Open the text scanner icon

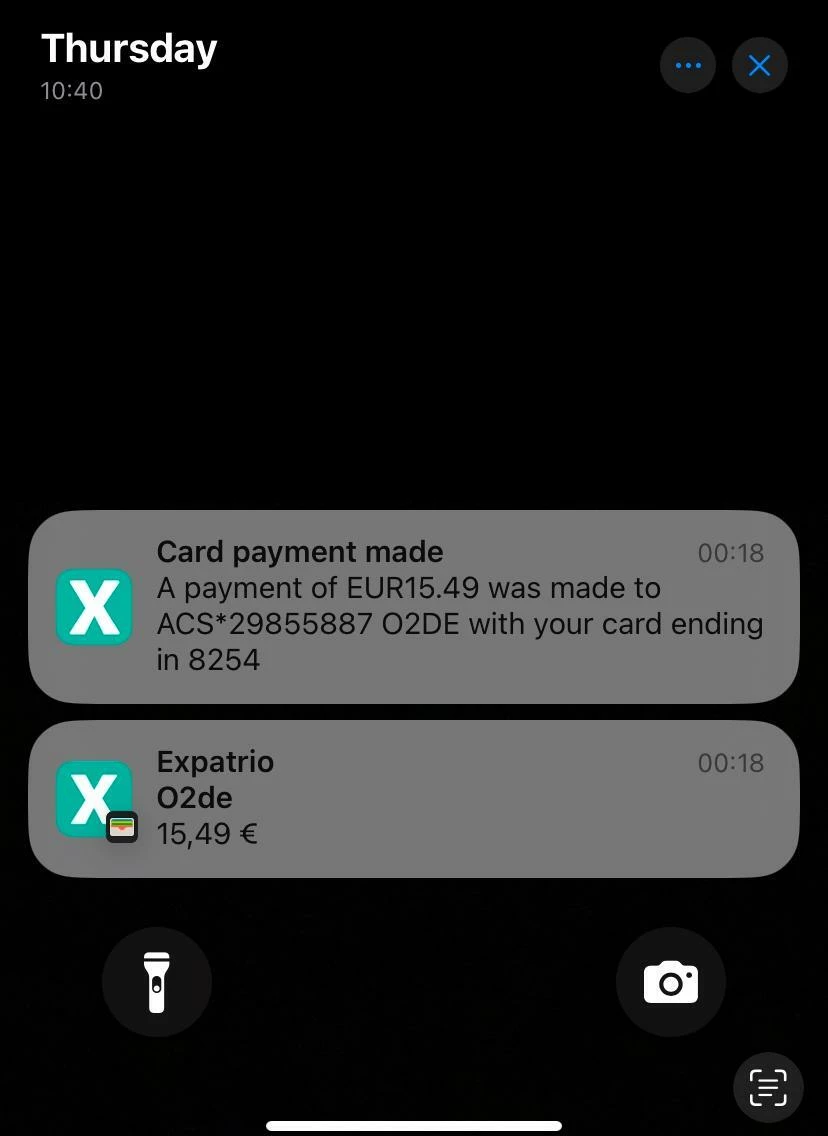[768, 1087]
